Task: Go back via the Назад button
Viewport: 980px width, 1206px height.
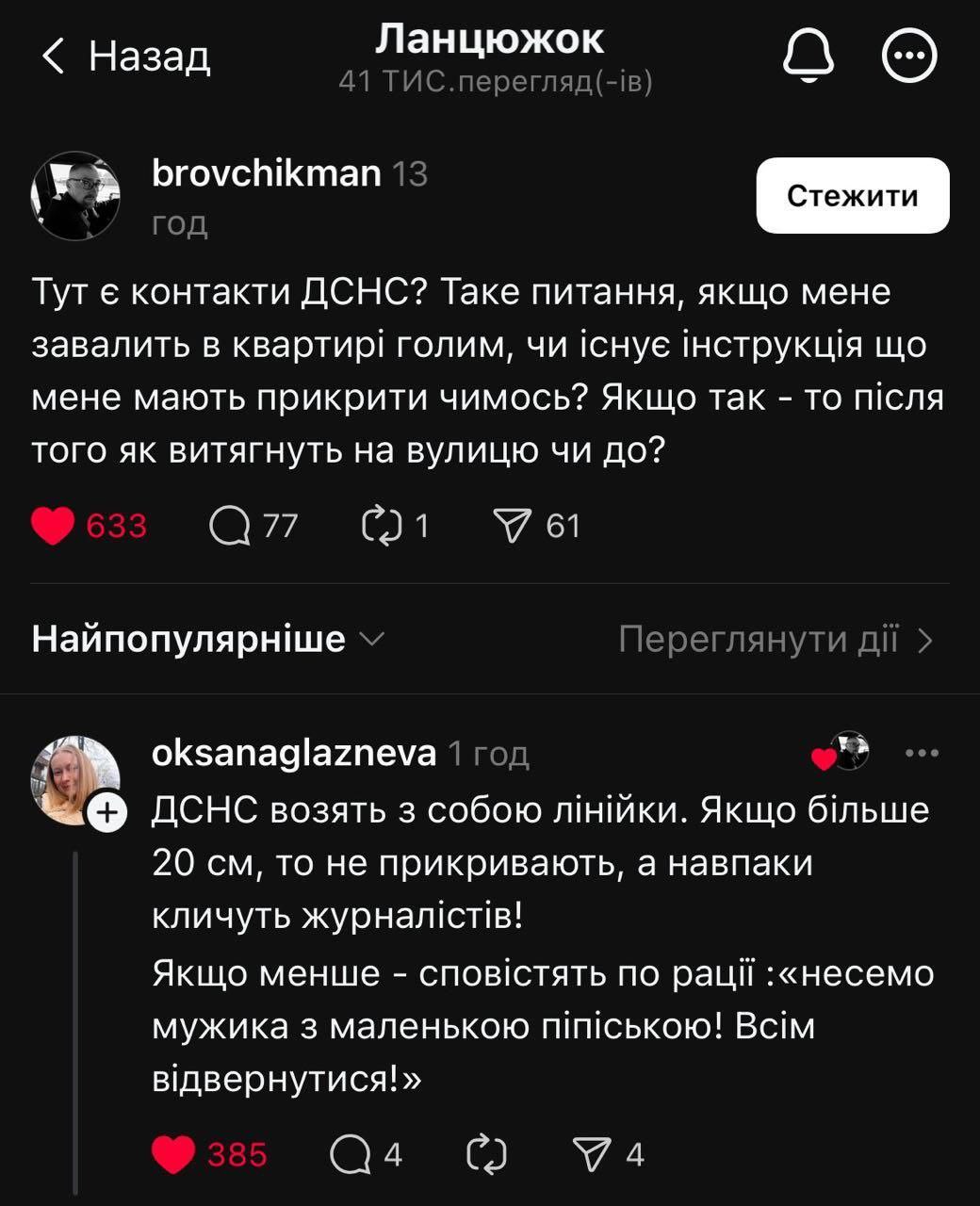Action: pyautogui.click(x=124, y=57)
